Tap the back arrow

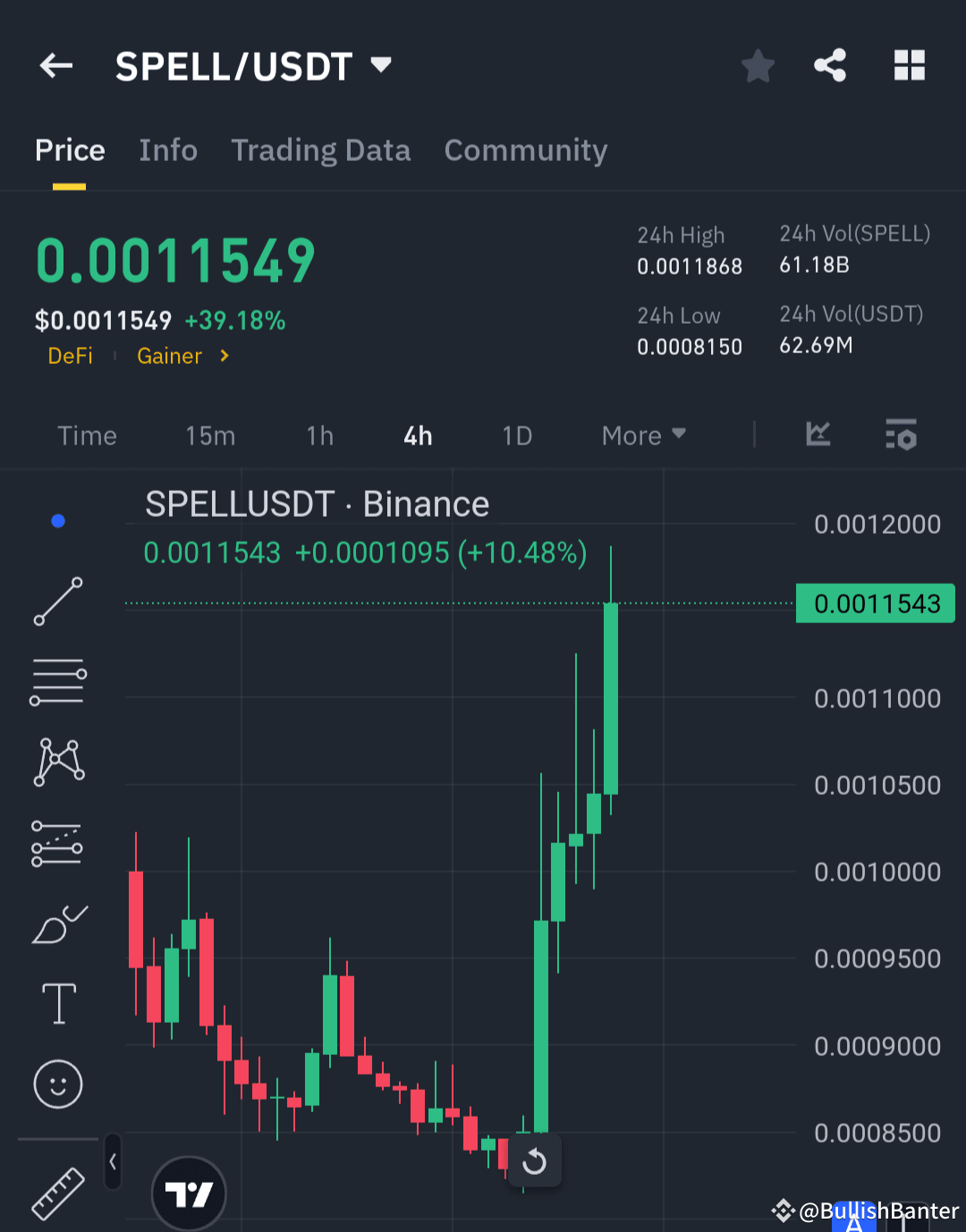pos(55,65)
